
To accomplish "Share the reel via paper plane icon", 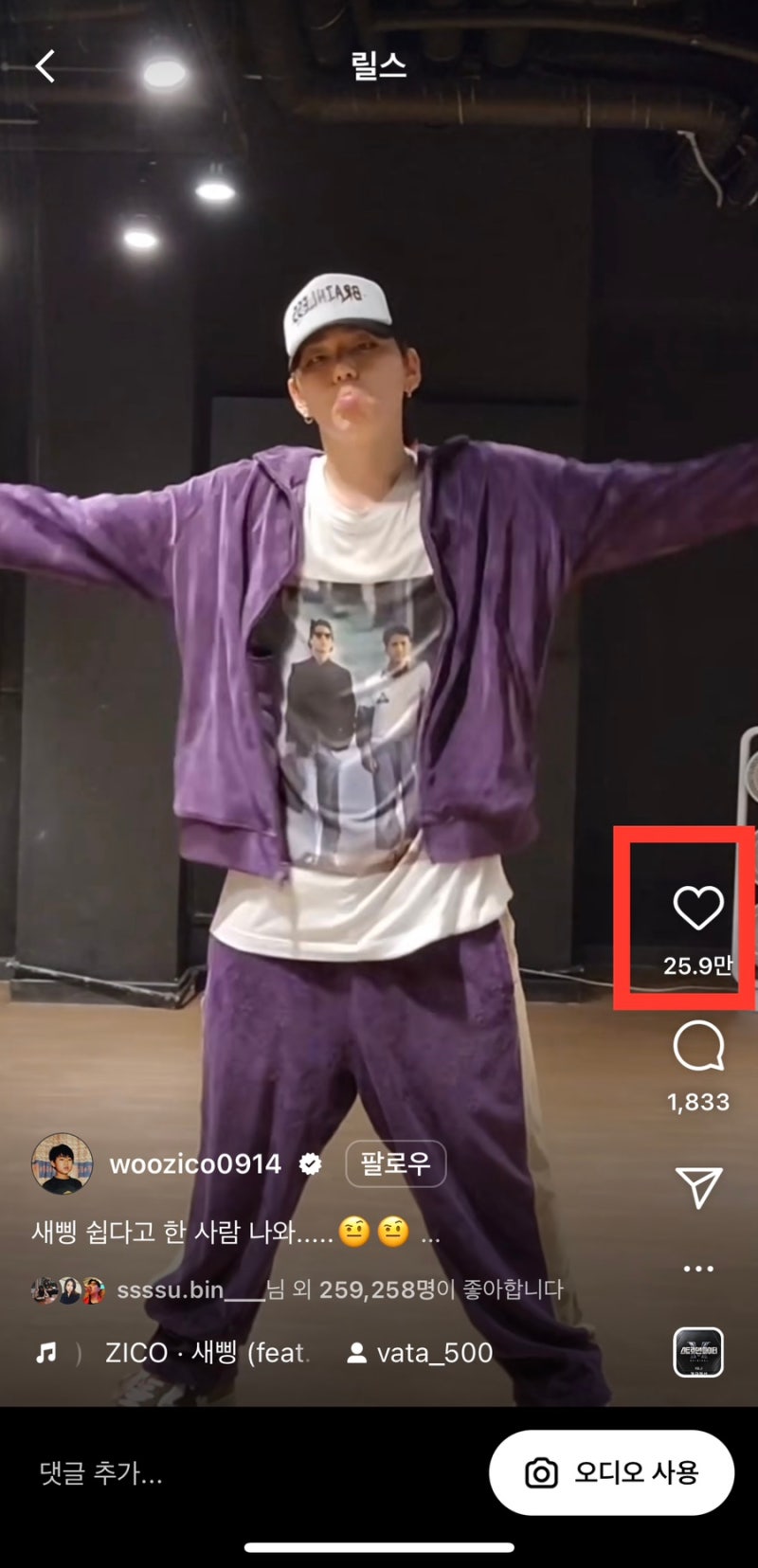I will point(698,1187).
